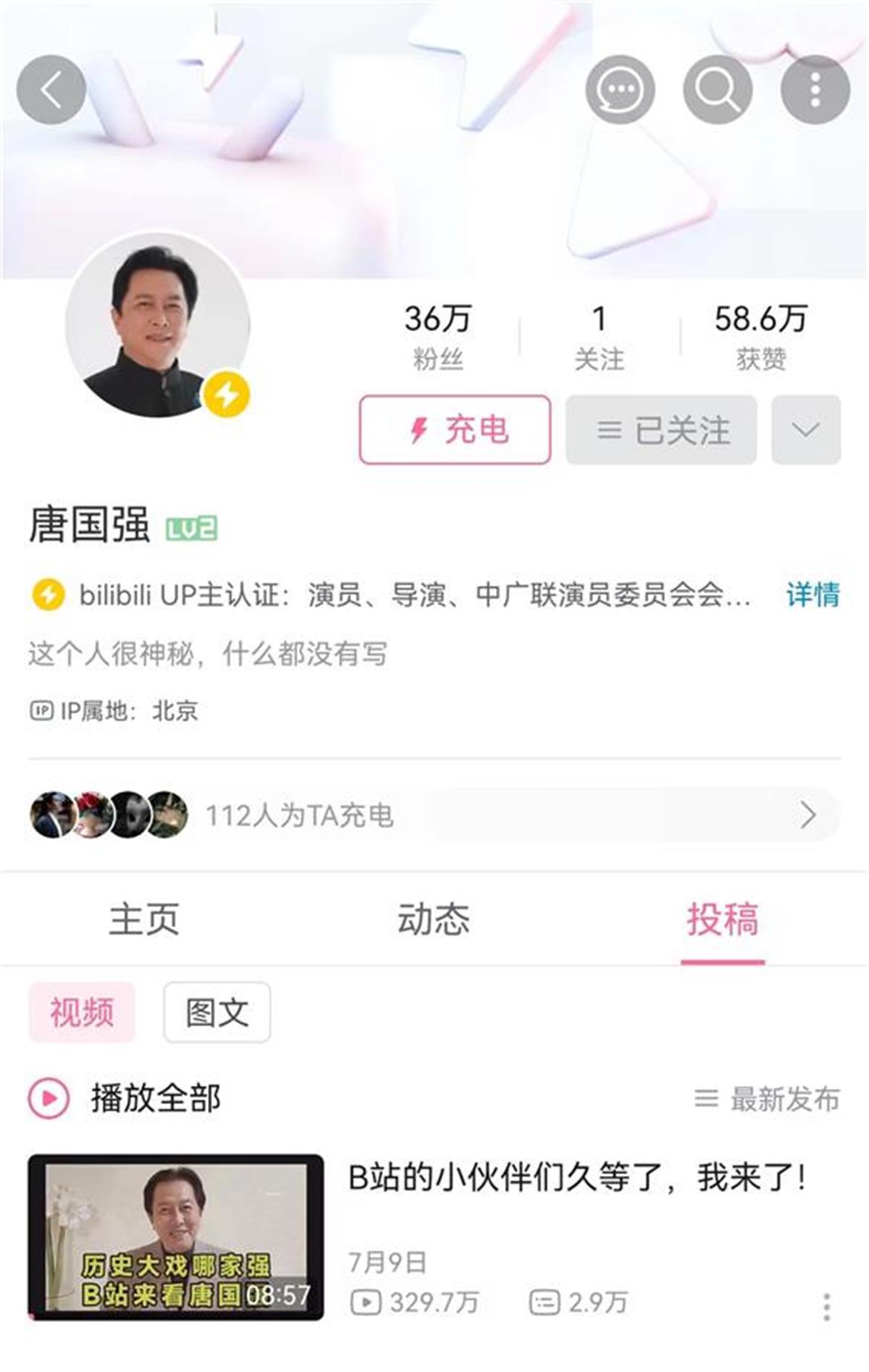The image size is (869, 1372).
Task: Open the search icon
Action: tap(717, 91)
